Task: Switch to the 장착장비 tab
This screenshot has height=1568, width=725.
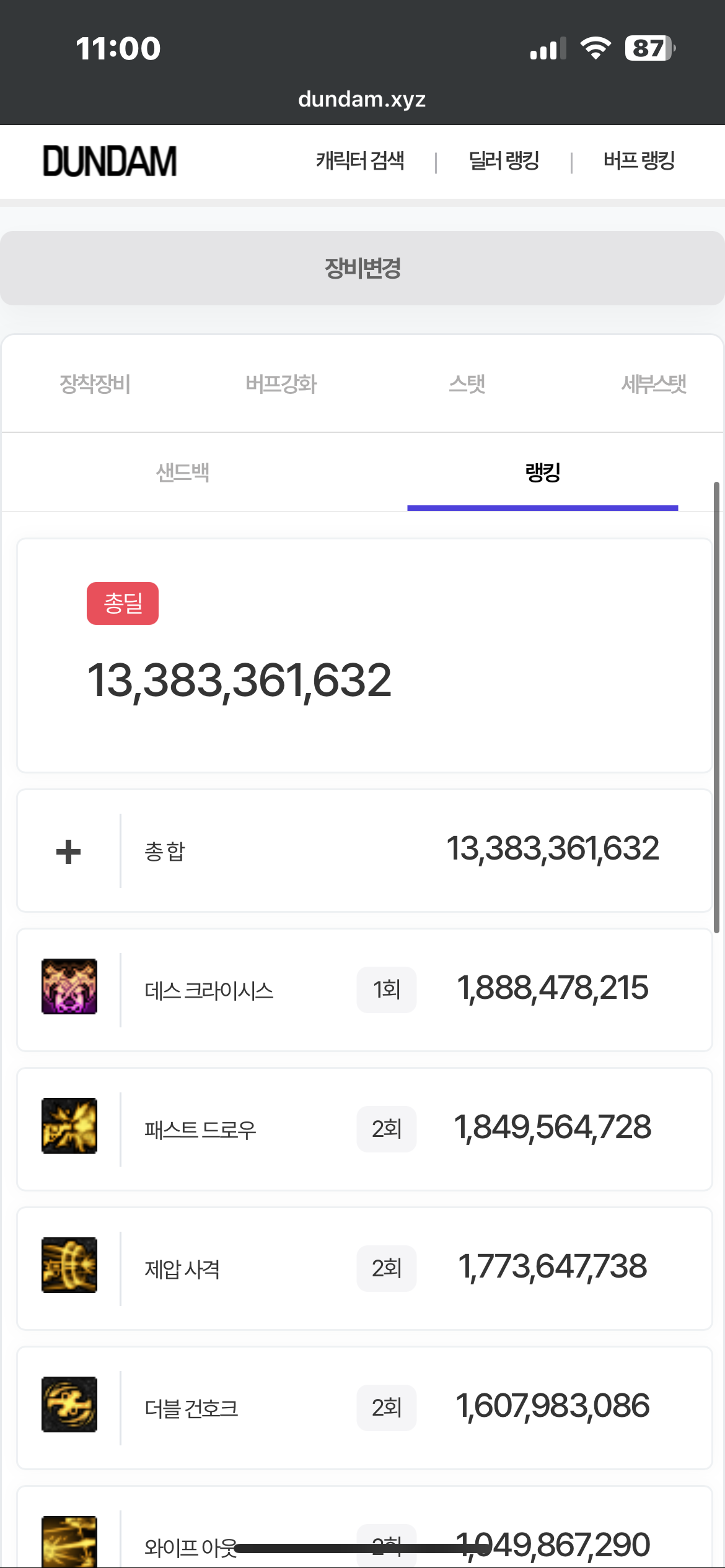Action: (95, 384)
